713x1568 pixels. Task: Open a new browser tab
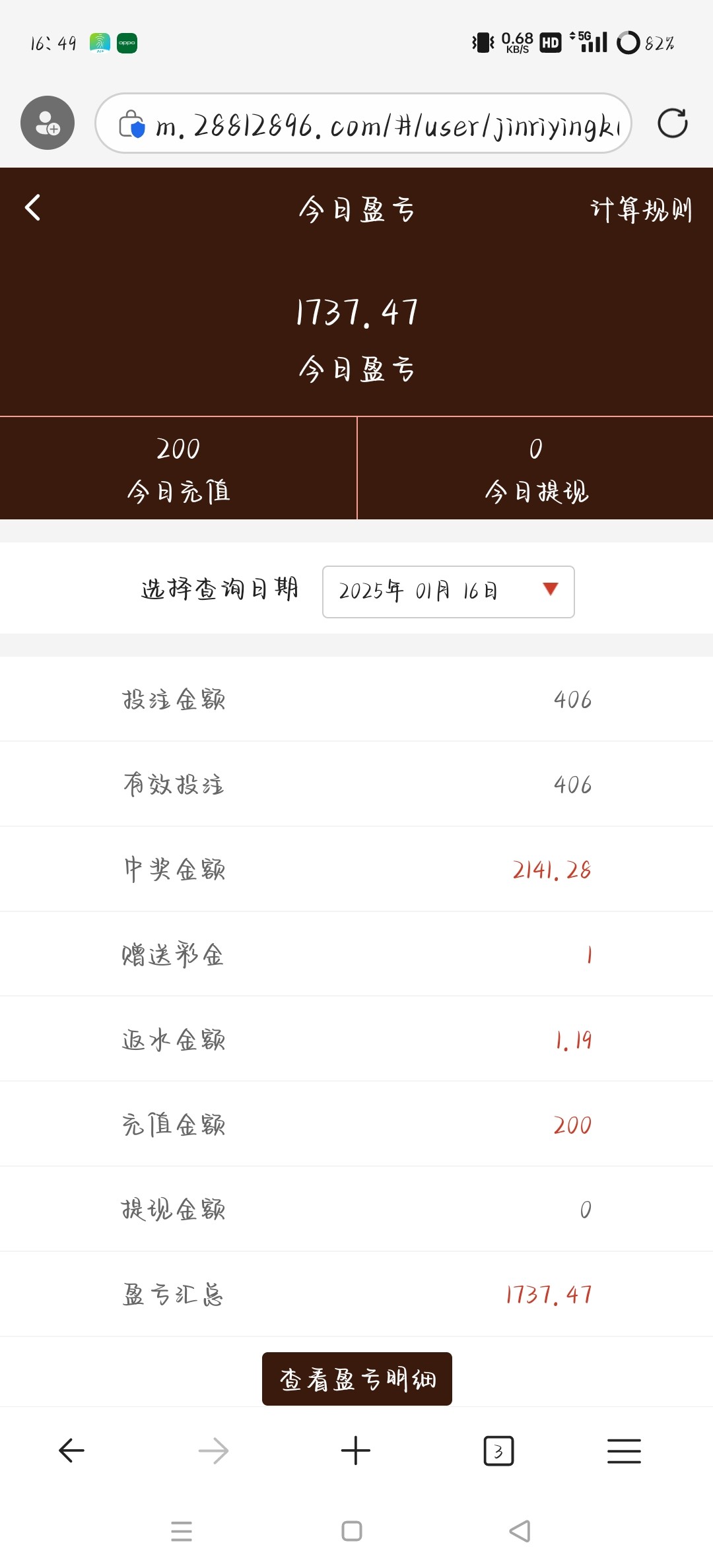pos(356,1451)
